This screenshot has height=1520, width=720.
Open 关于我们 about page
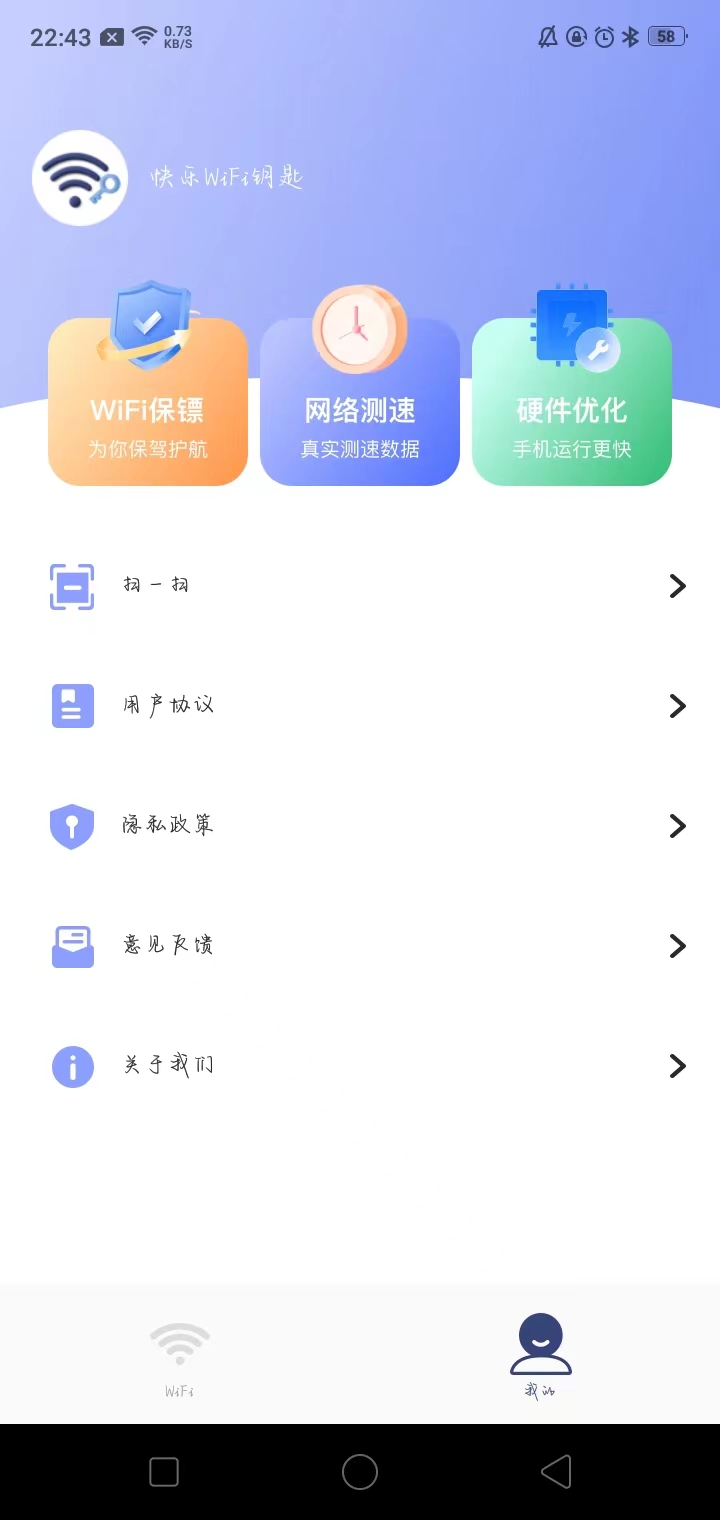pyautogui.click(x=360, y=1066)
